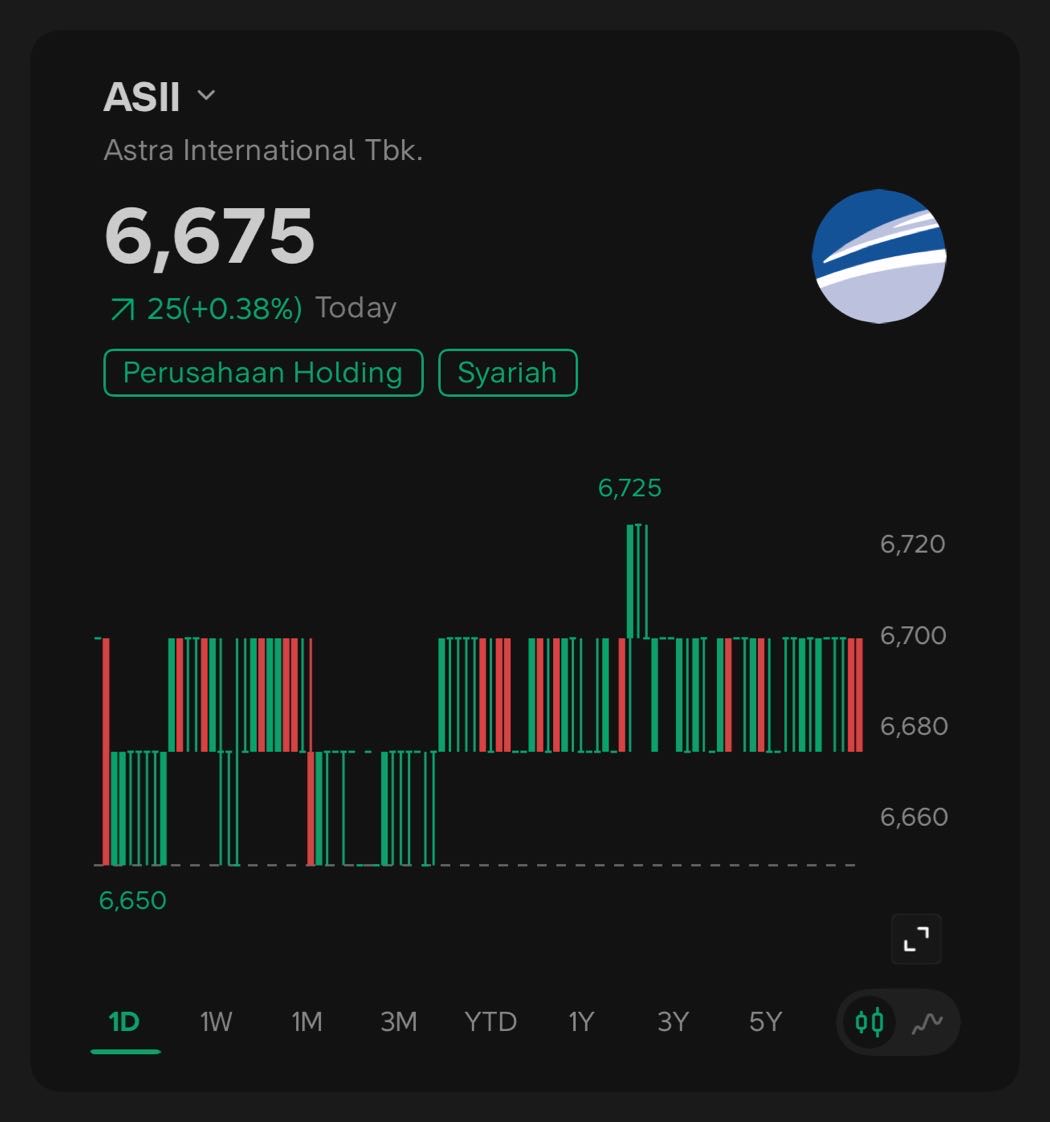
Task: Select the 1D time range
Action: [x=124, y=1022]
